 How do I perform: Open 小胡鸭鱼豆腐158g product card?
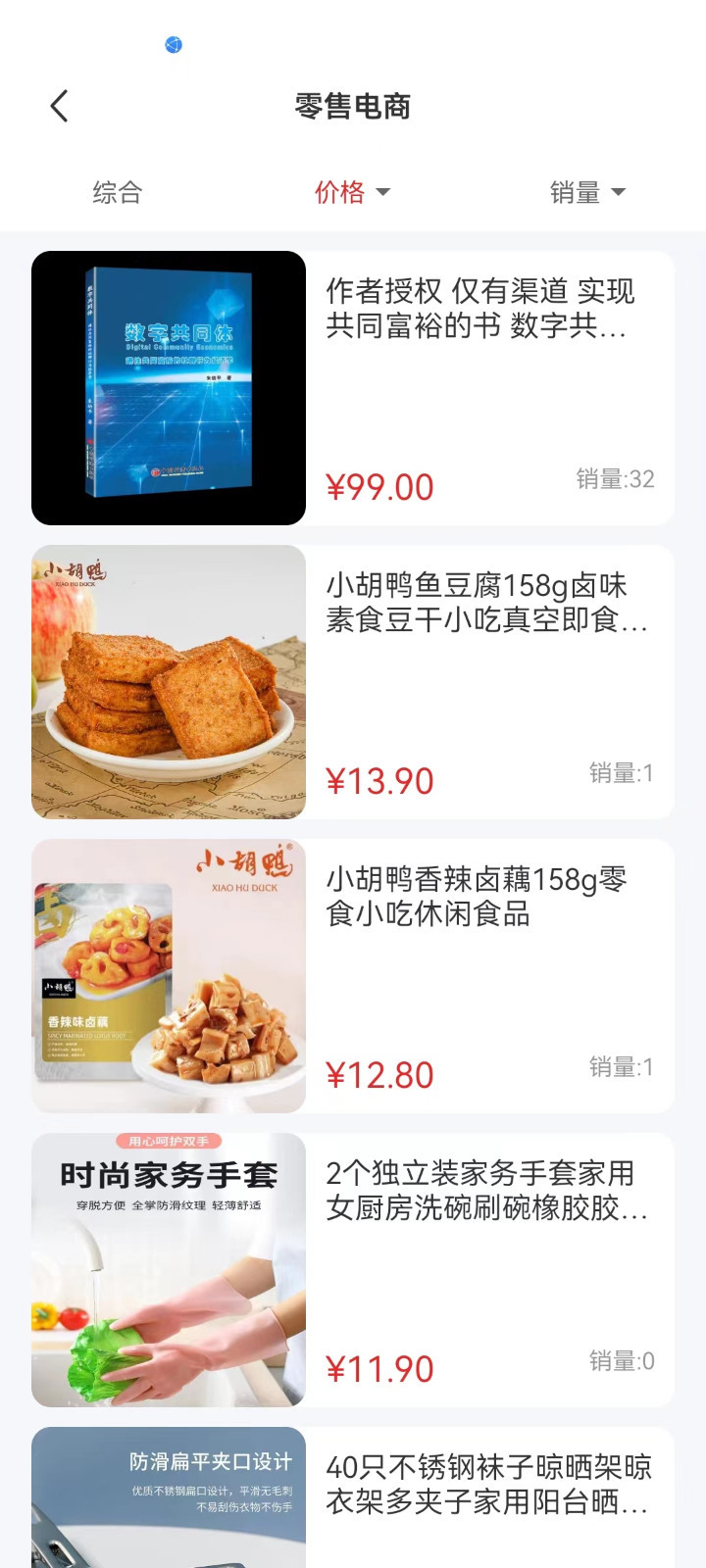pyautogui.click(x=353, y=682)
